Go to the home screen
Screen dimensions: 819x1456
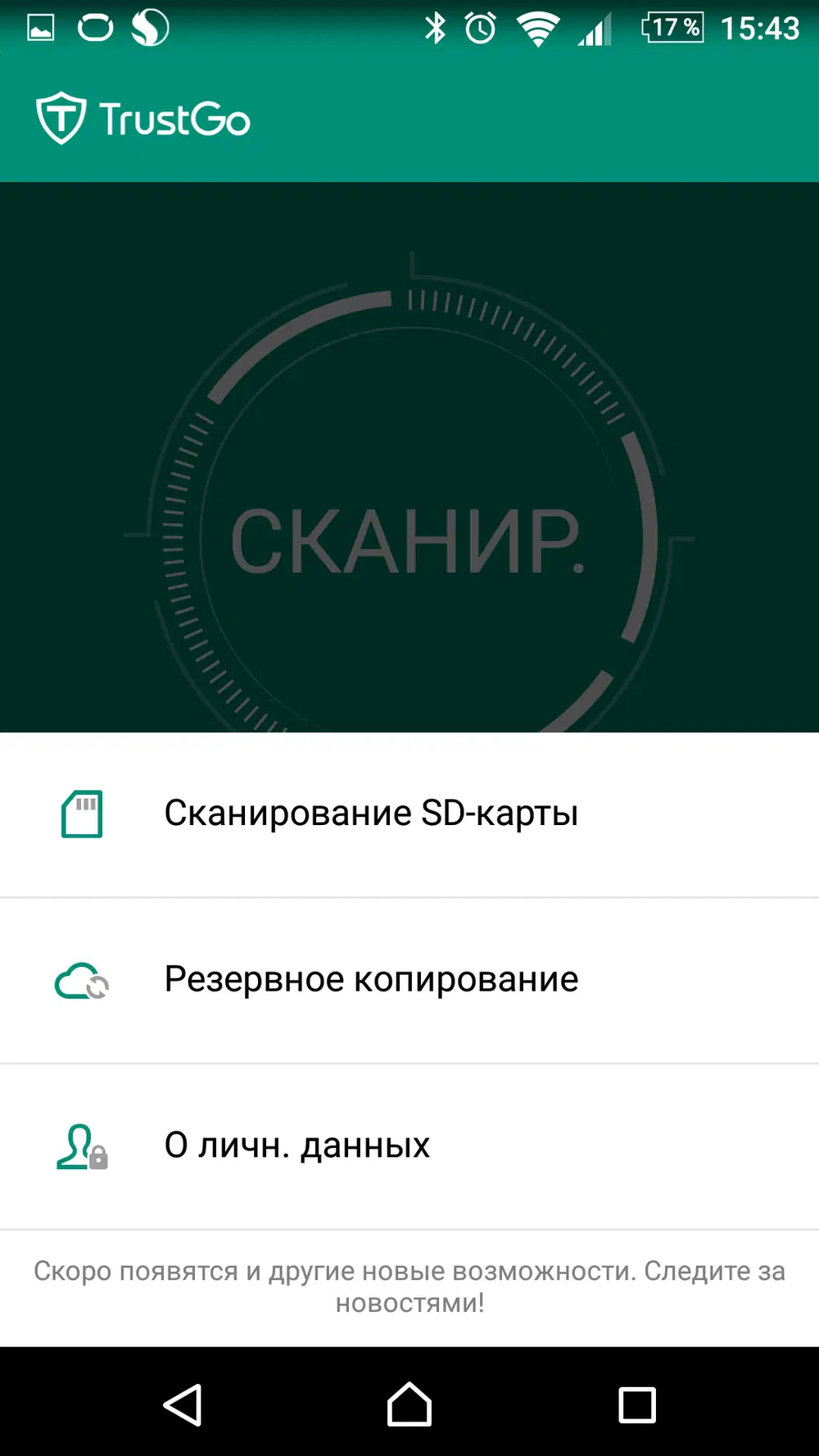click(x=409, y=1404)
